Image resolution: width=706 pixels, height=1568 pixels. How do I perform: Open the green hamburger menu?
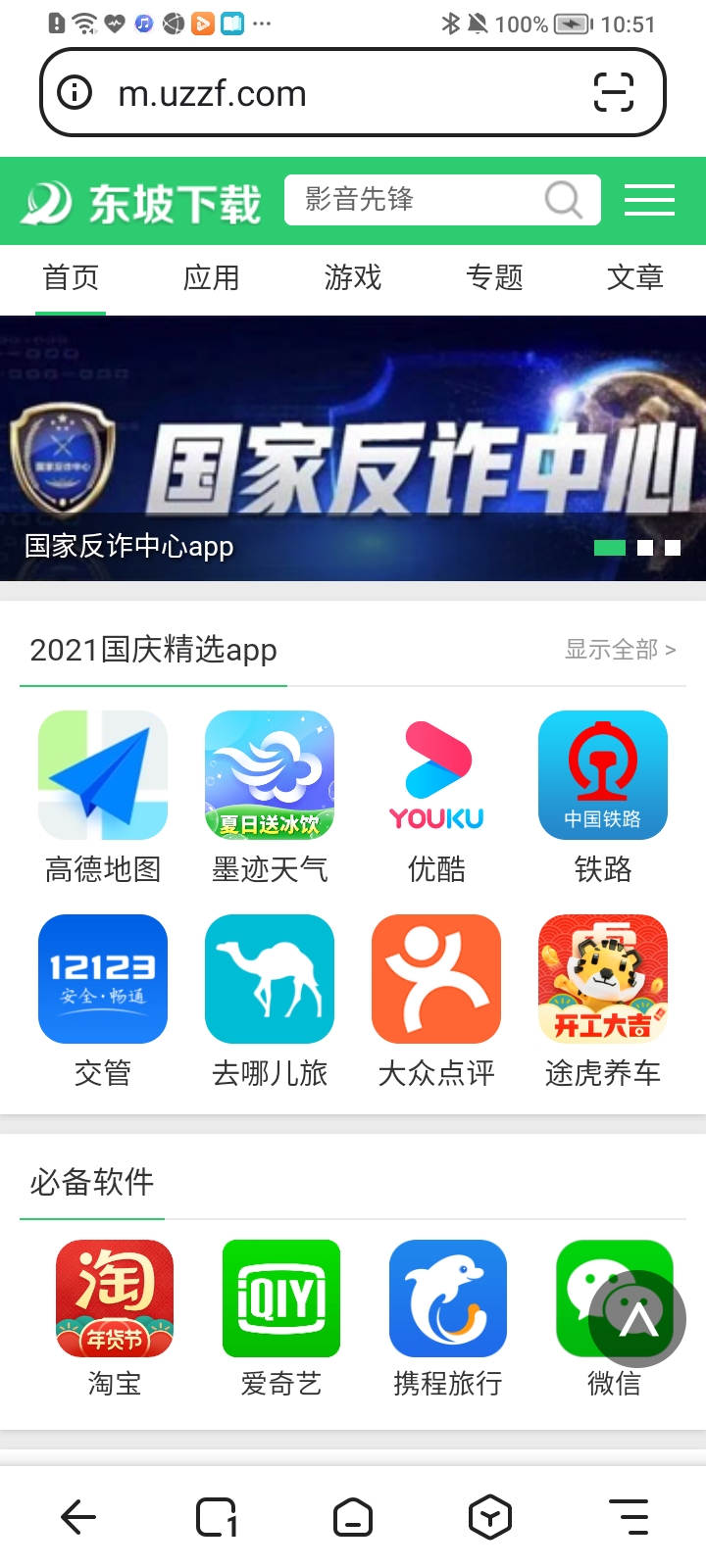click(x=649, y=200)
